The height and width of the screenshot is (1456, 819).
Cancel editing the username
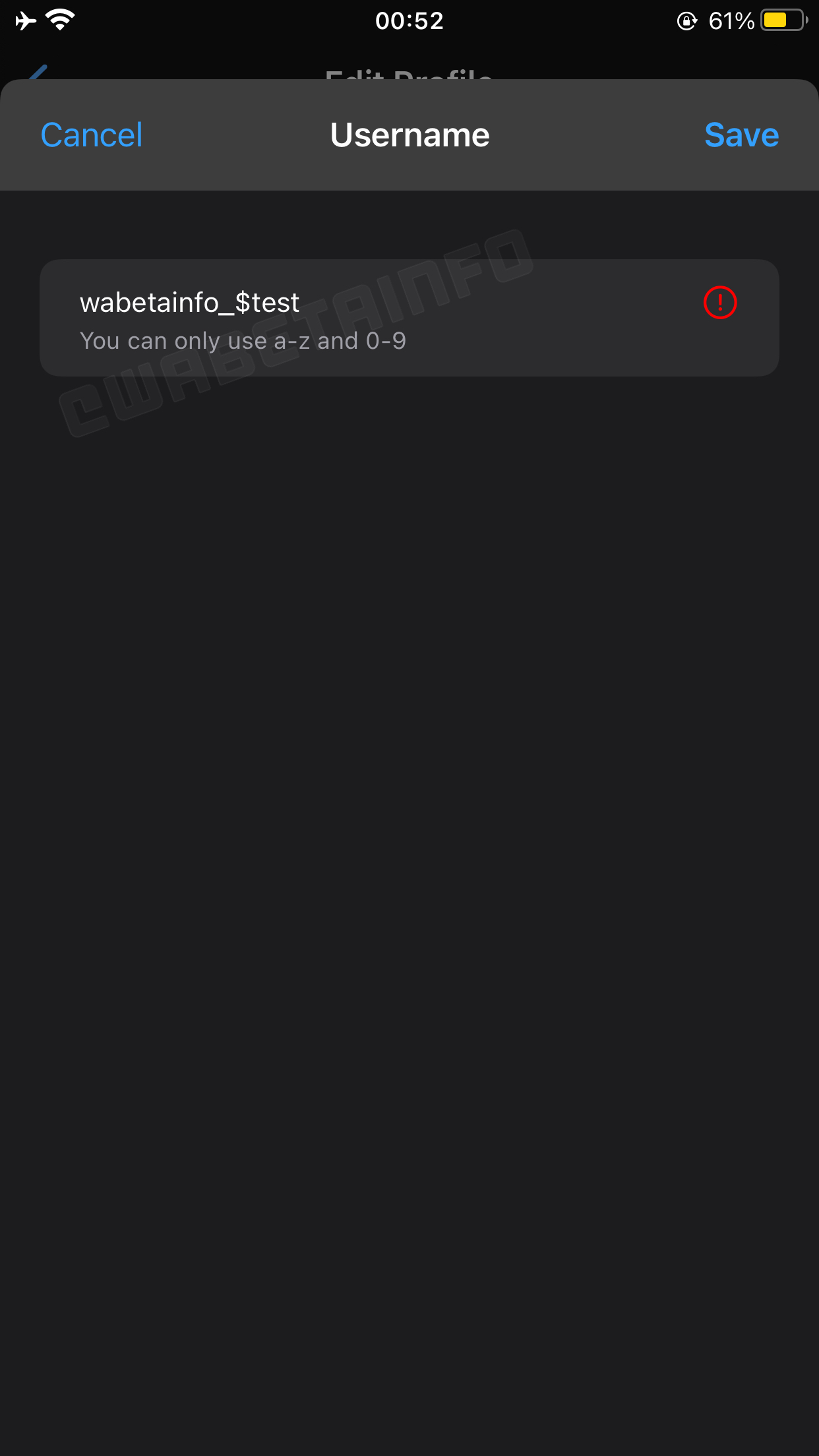(x=92, y=135)
